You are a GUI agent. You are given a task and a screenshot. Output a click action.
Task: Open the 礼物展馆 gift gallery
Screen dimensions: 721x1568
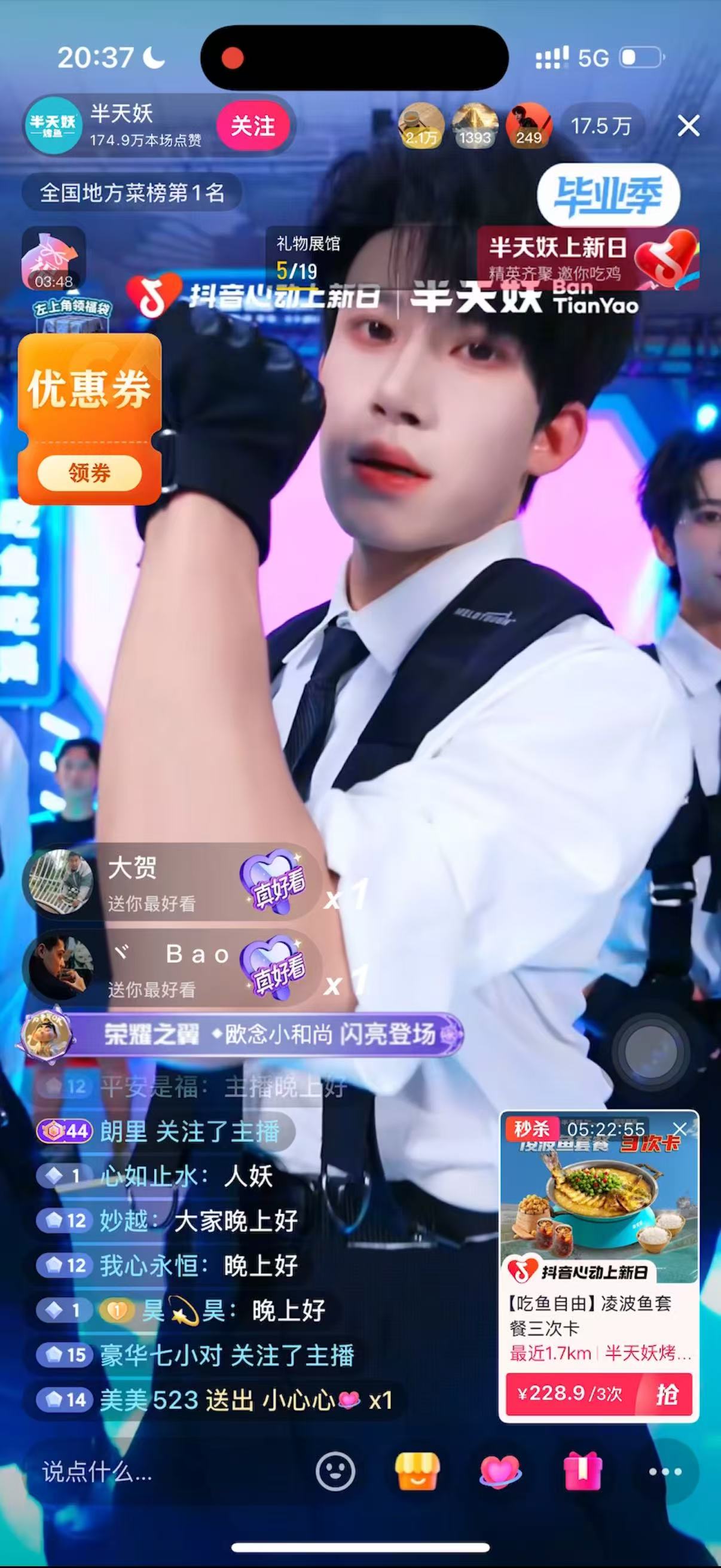tap(308, 257)
